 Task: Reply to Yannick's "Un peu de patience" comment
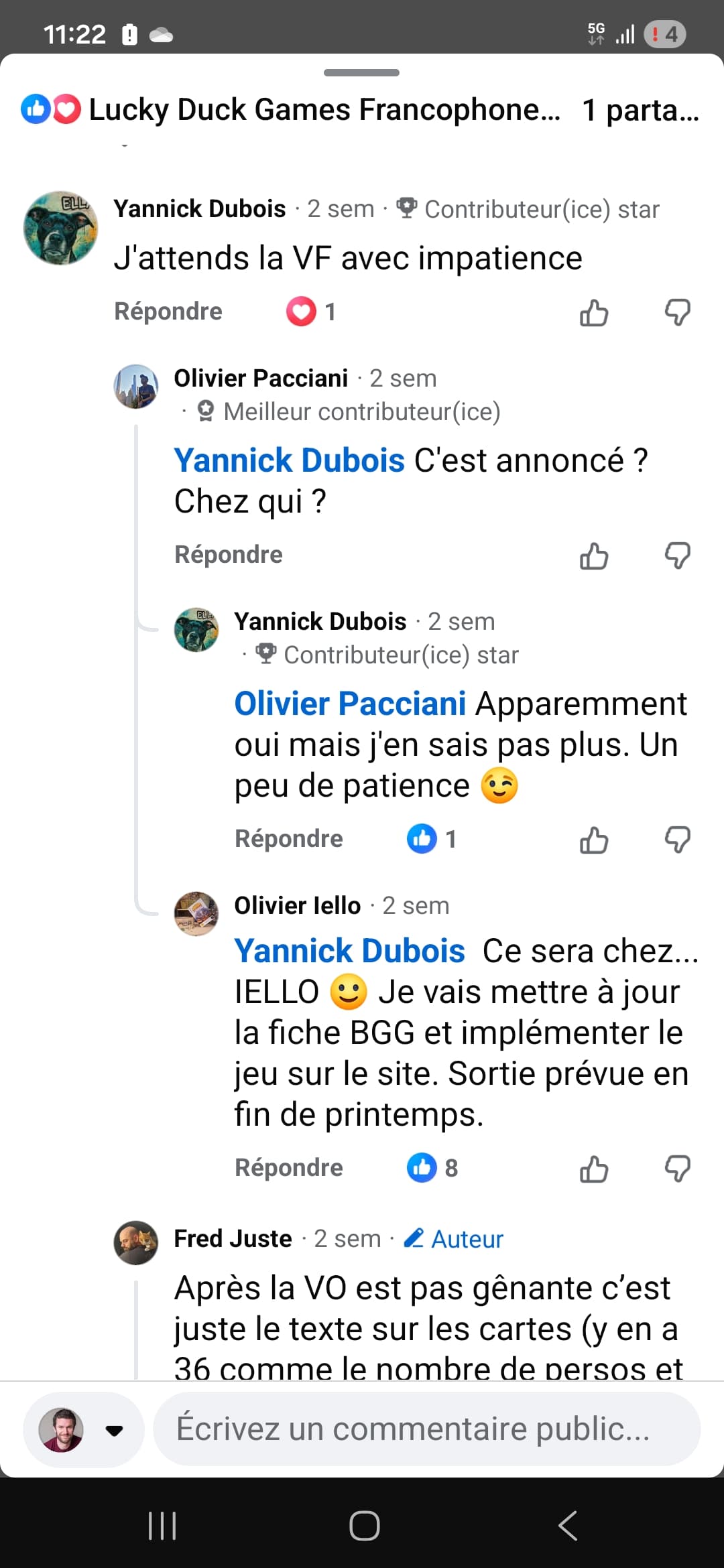click(x=289, y=839)
